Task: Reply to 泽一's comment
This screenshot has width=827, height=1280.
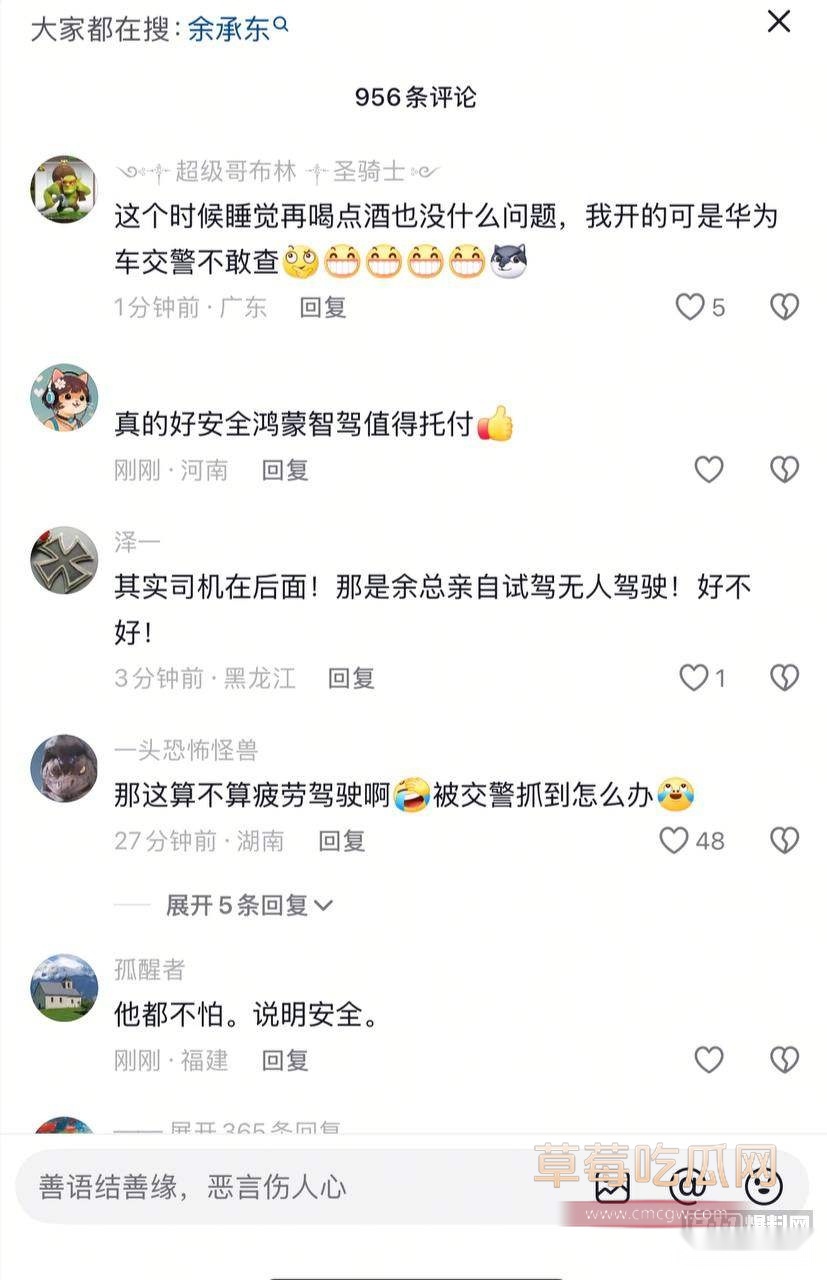Action: (x=350, y=678)
